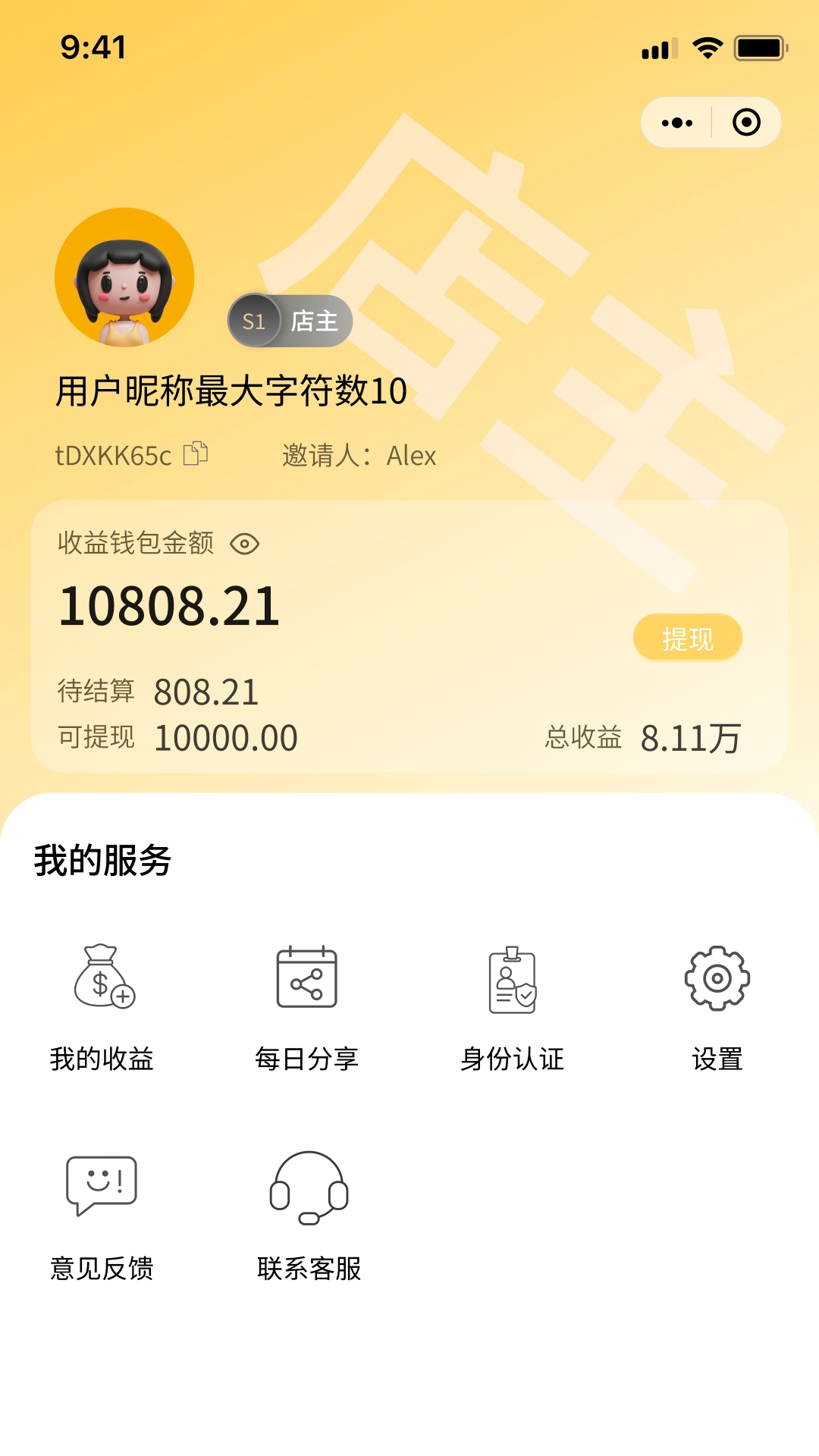Tap the 提现 withdraw button
This screenshot has width=819, height=1456.
coord(687,639)
